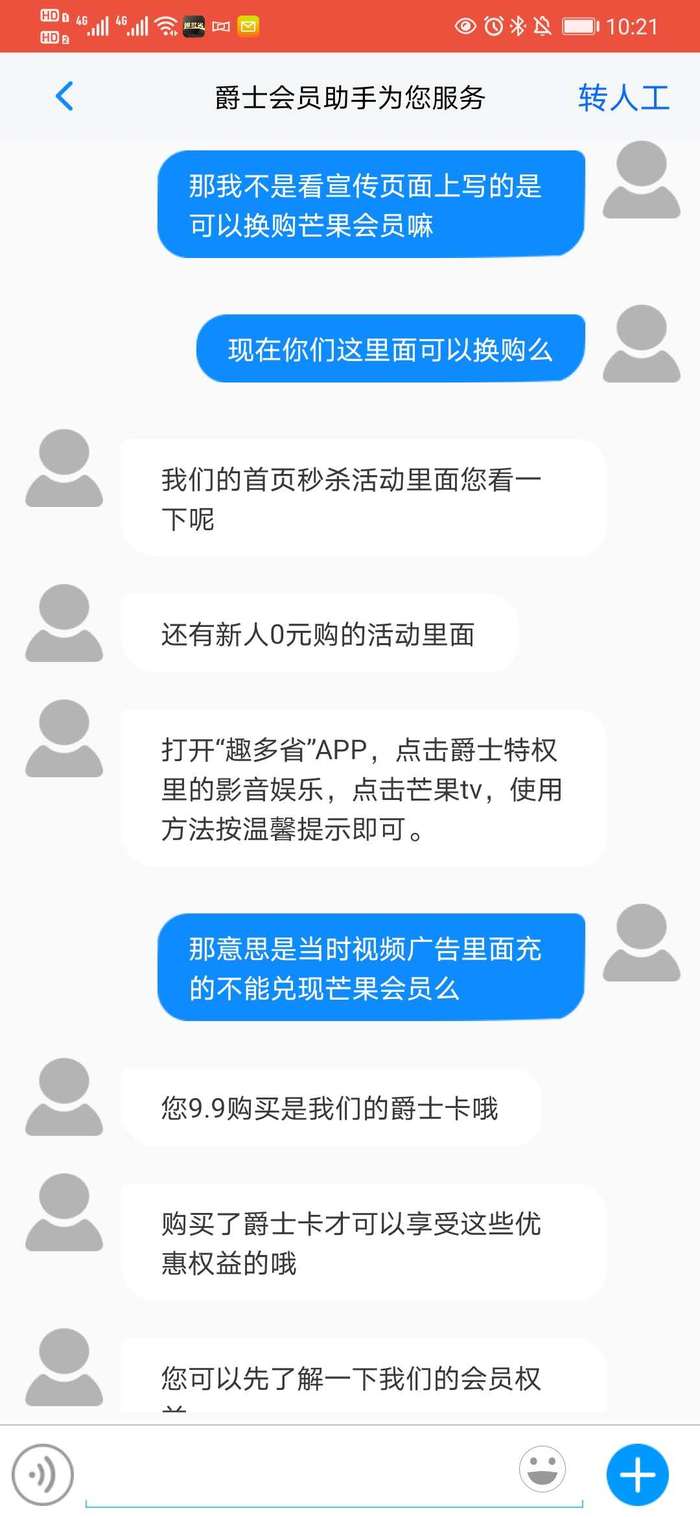Viewport: 700px width, 1517px height.
Task: Switch to voice input mode
Action: [x=42, y=1473]
